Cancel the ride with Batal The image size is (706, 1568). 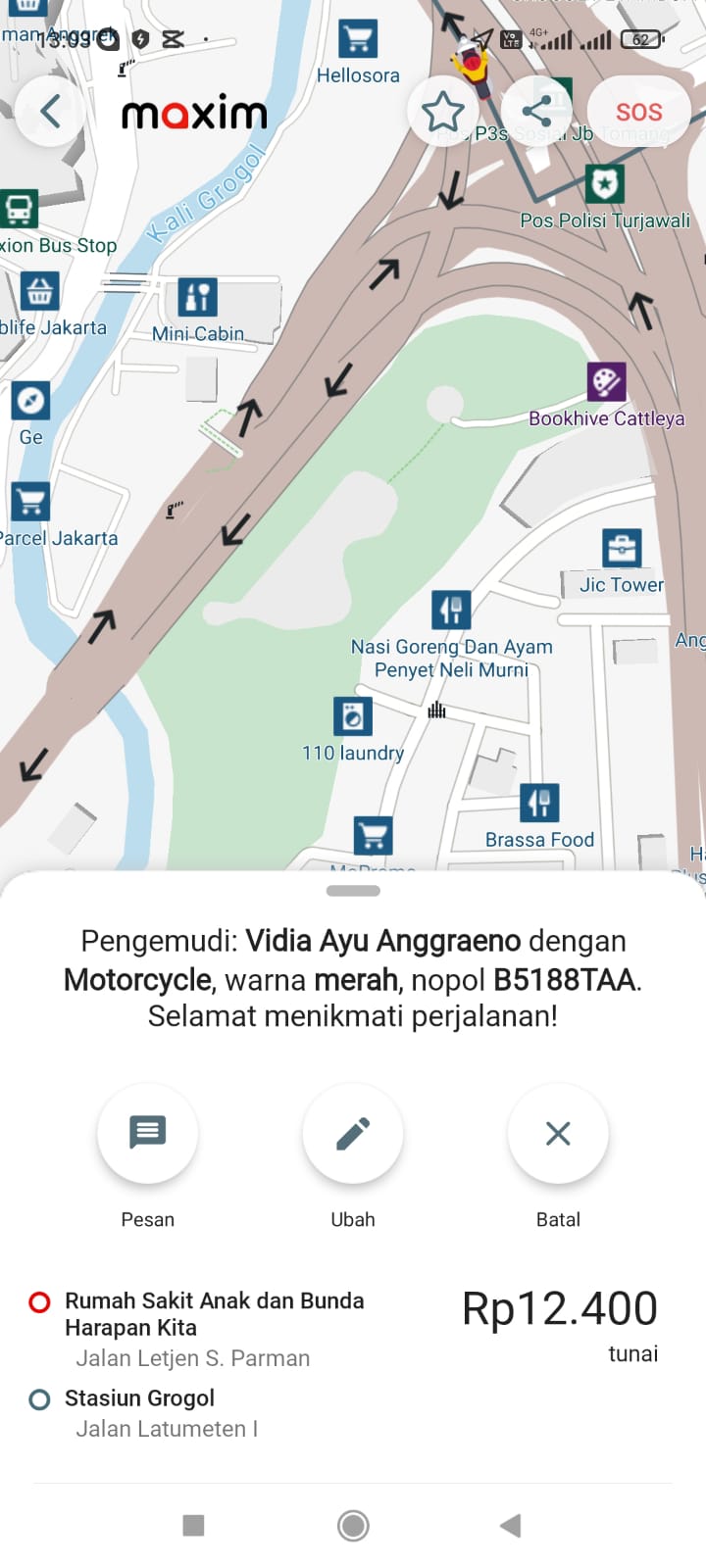(x=558, y=1134)
